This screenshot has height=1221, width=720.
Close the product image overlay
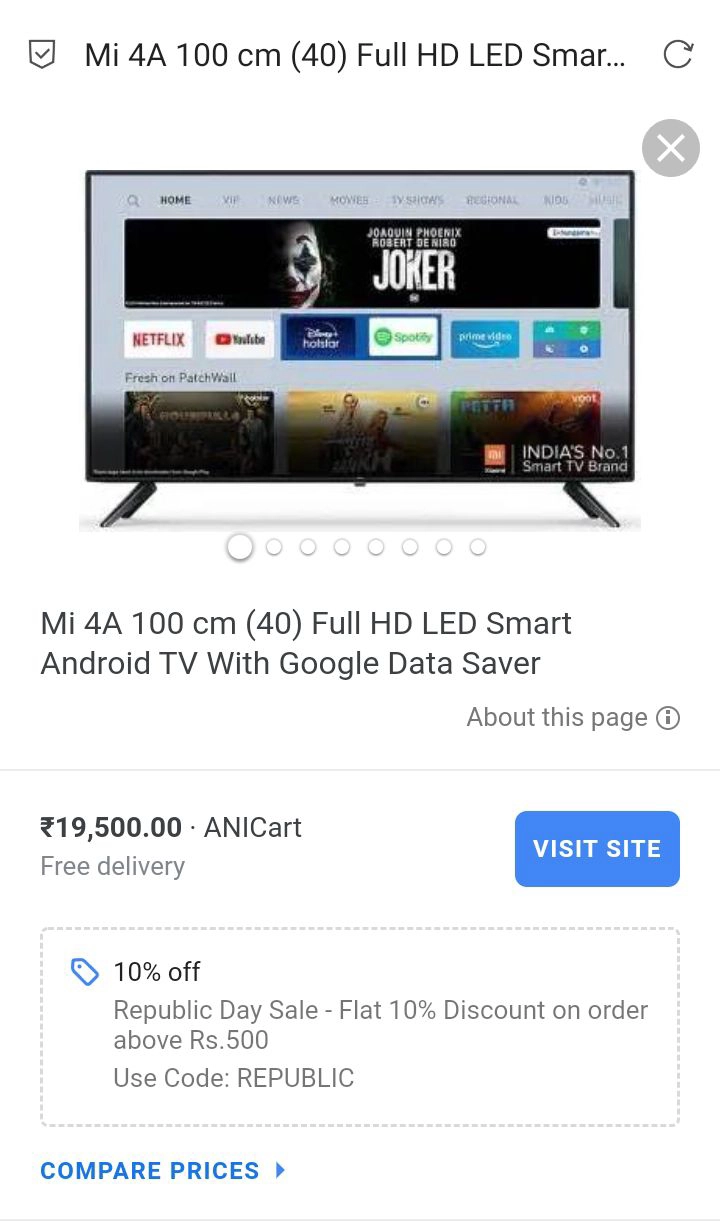click(x=670, y=149)
